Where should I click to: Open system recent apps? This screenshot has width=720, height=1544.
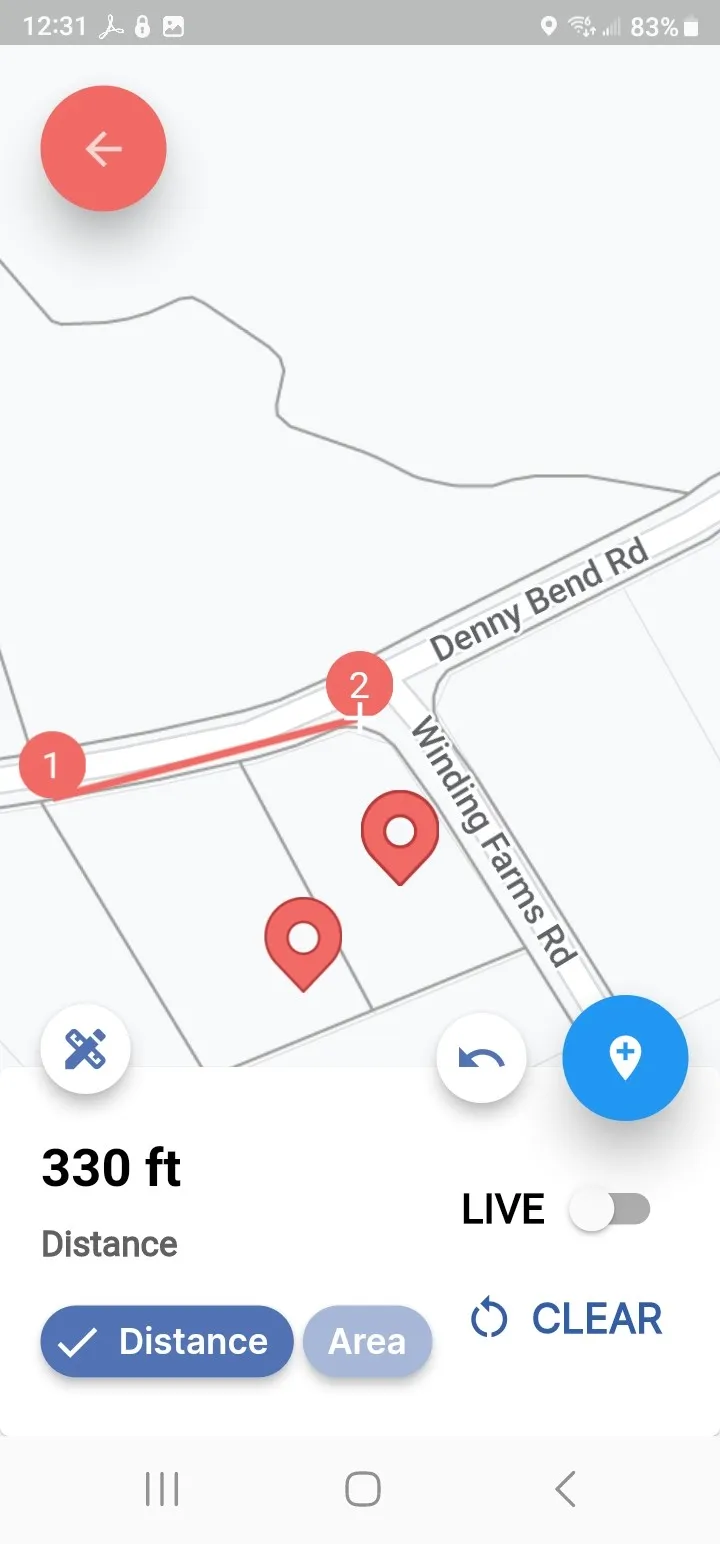(x=162, y=1489)
